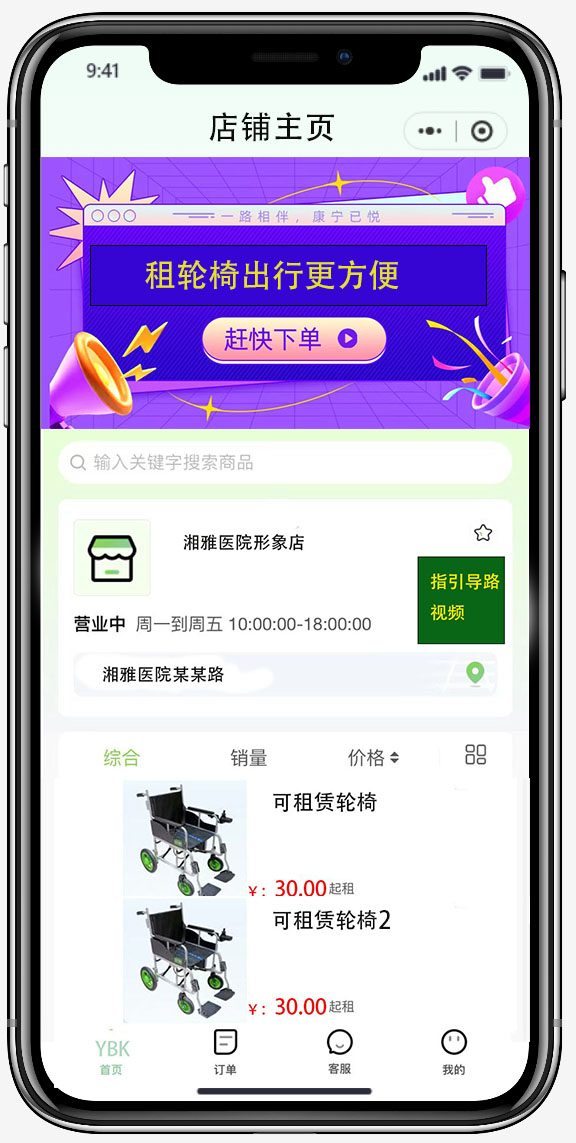Screen dimensions: 576x1143
Task: Switch to the 订单 tab
Action: point(225,1052)
